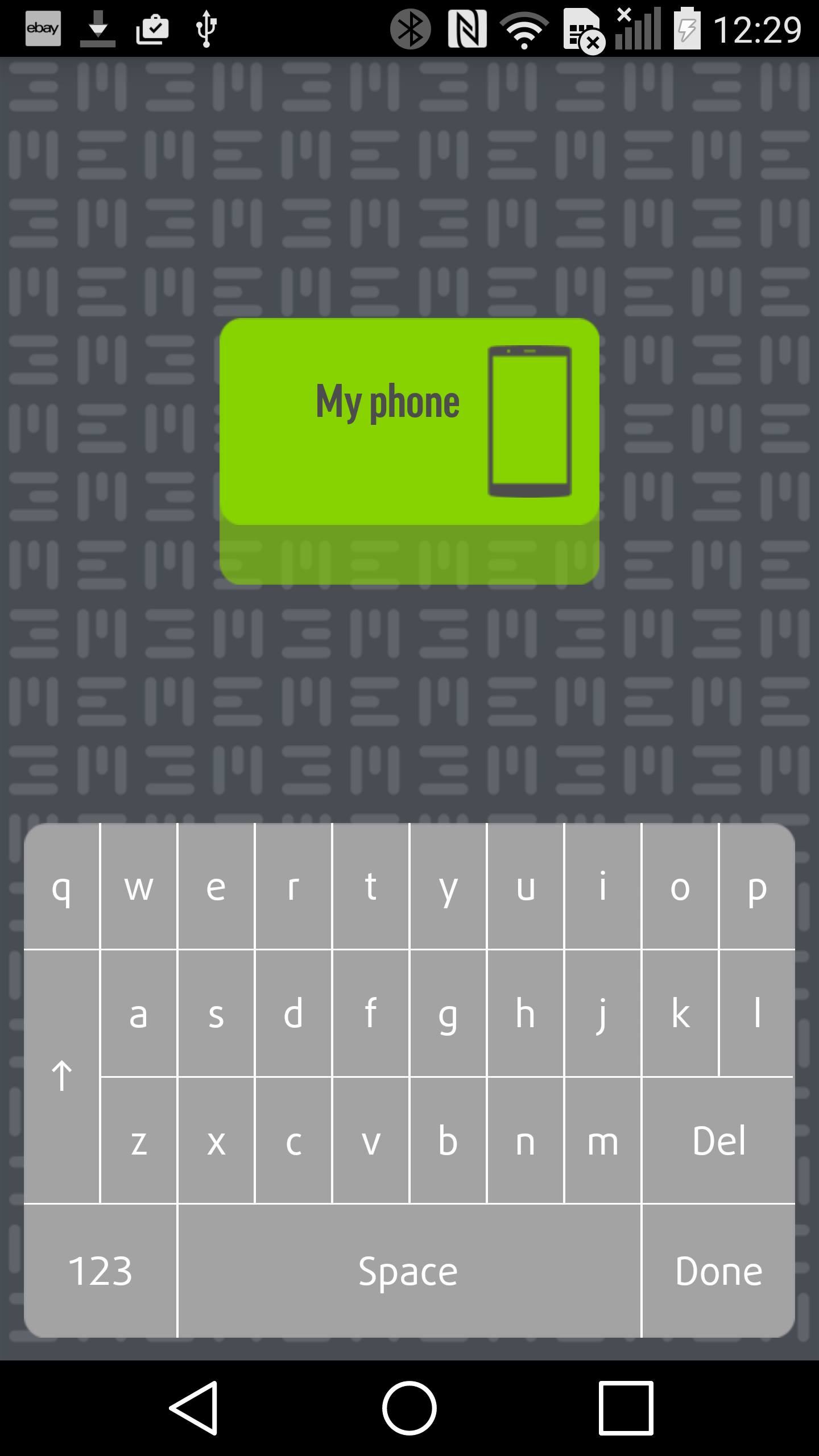Return to the home screen
The height and width of the screenshot is (1456, 819).
(x=409, y=1408)
